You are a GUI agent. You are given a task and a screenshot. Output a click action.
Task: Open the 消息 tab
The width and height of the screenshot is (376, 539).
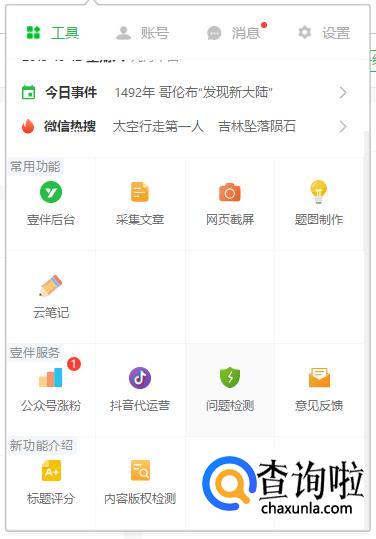click(237, 33)
